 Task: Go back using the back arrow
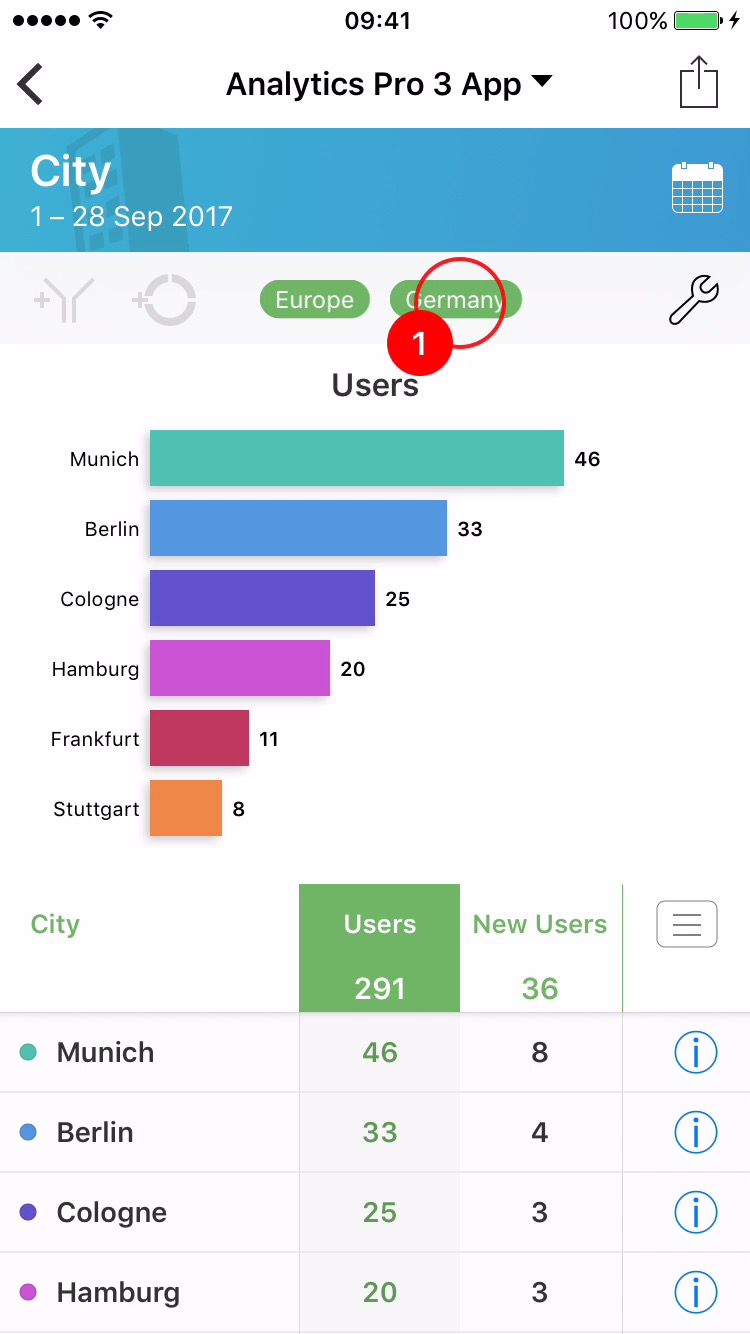coord(31,84)
